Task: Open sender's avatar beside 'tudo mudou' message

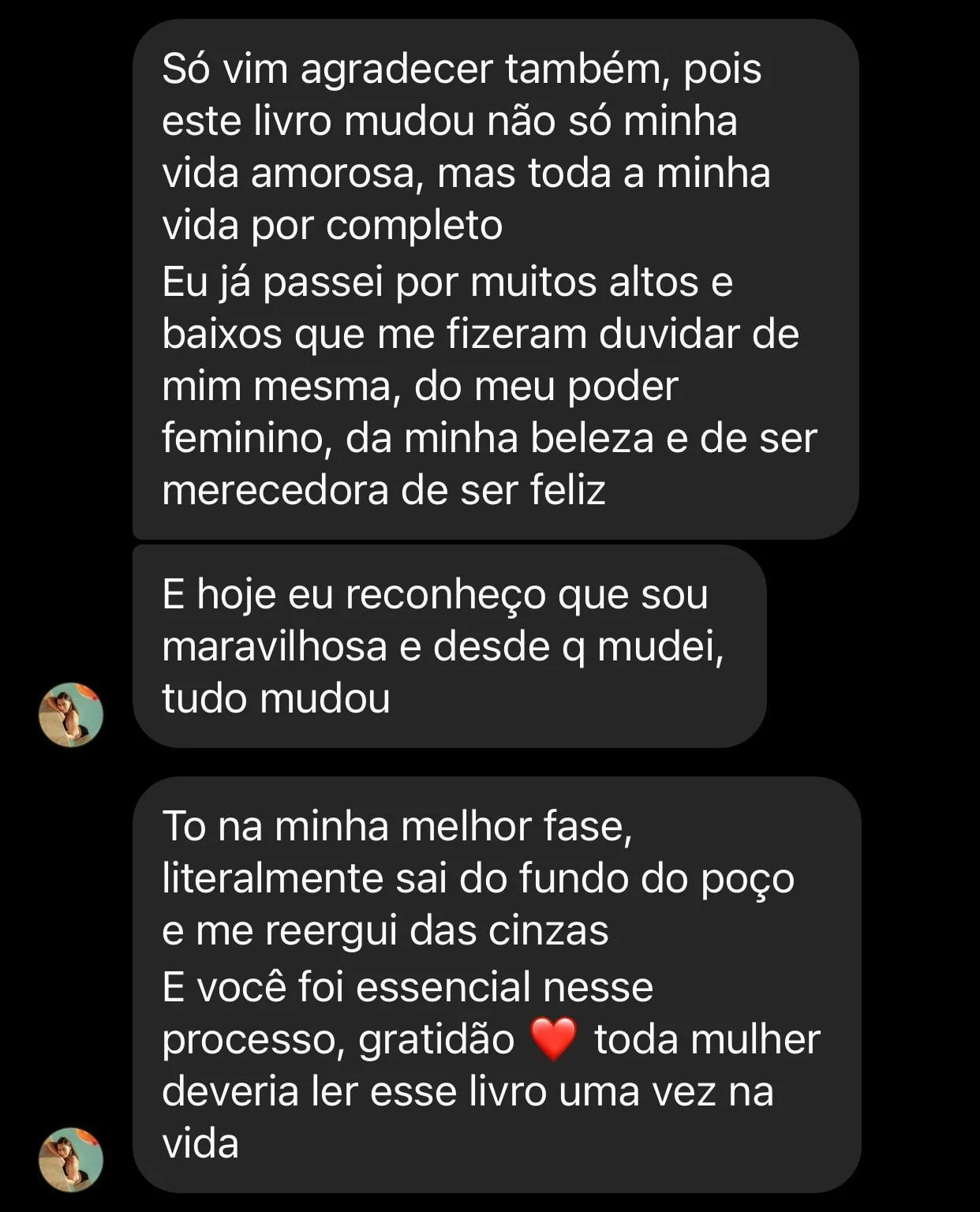Action: (71, 715)
